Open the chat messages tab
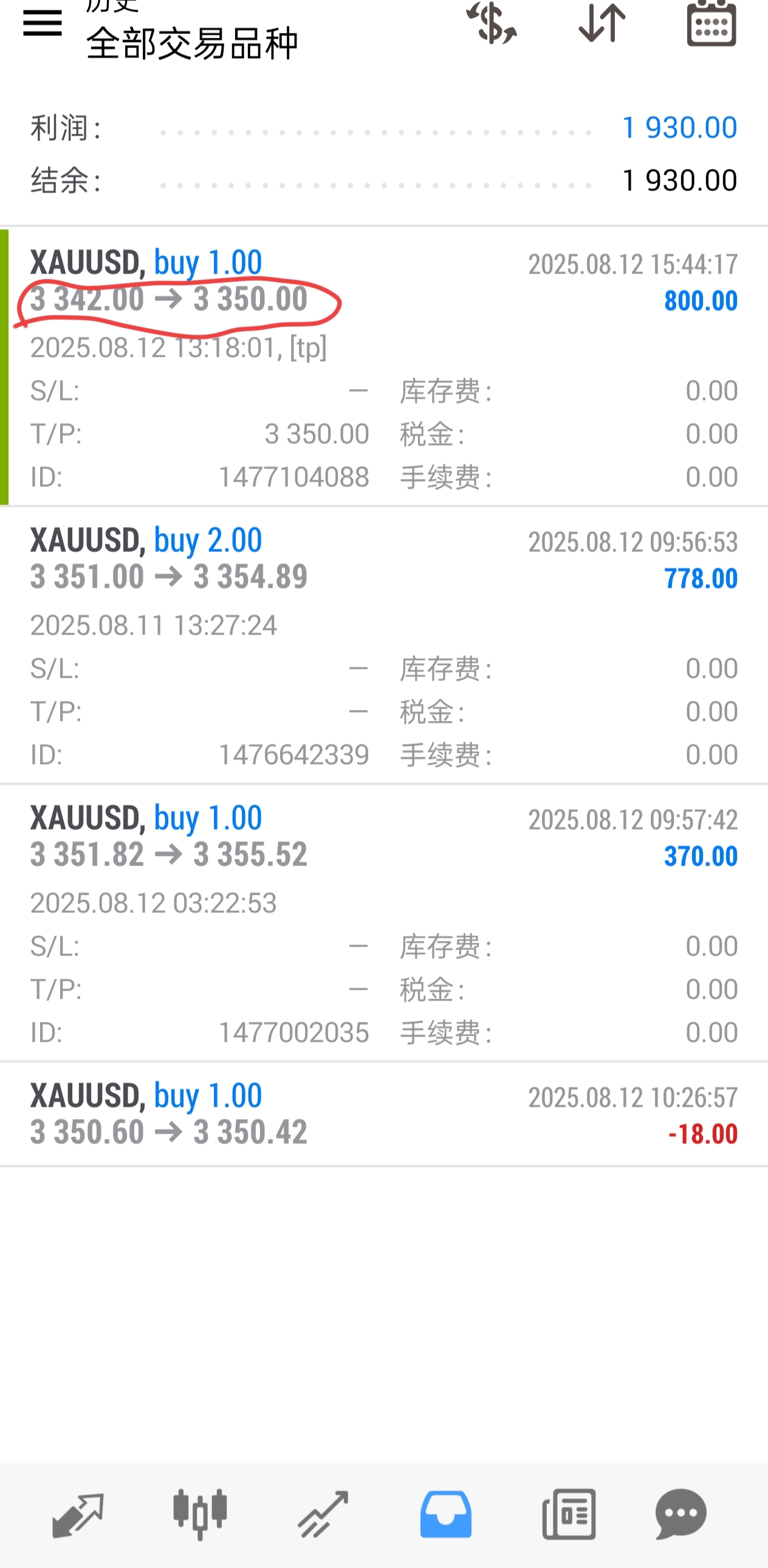 [x=681, y=1515]
